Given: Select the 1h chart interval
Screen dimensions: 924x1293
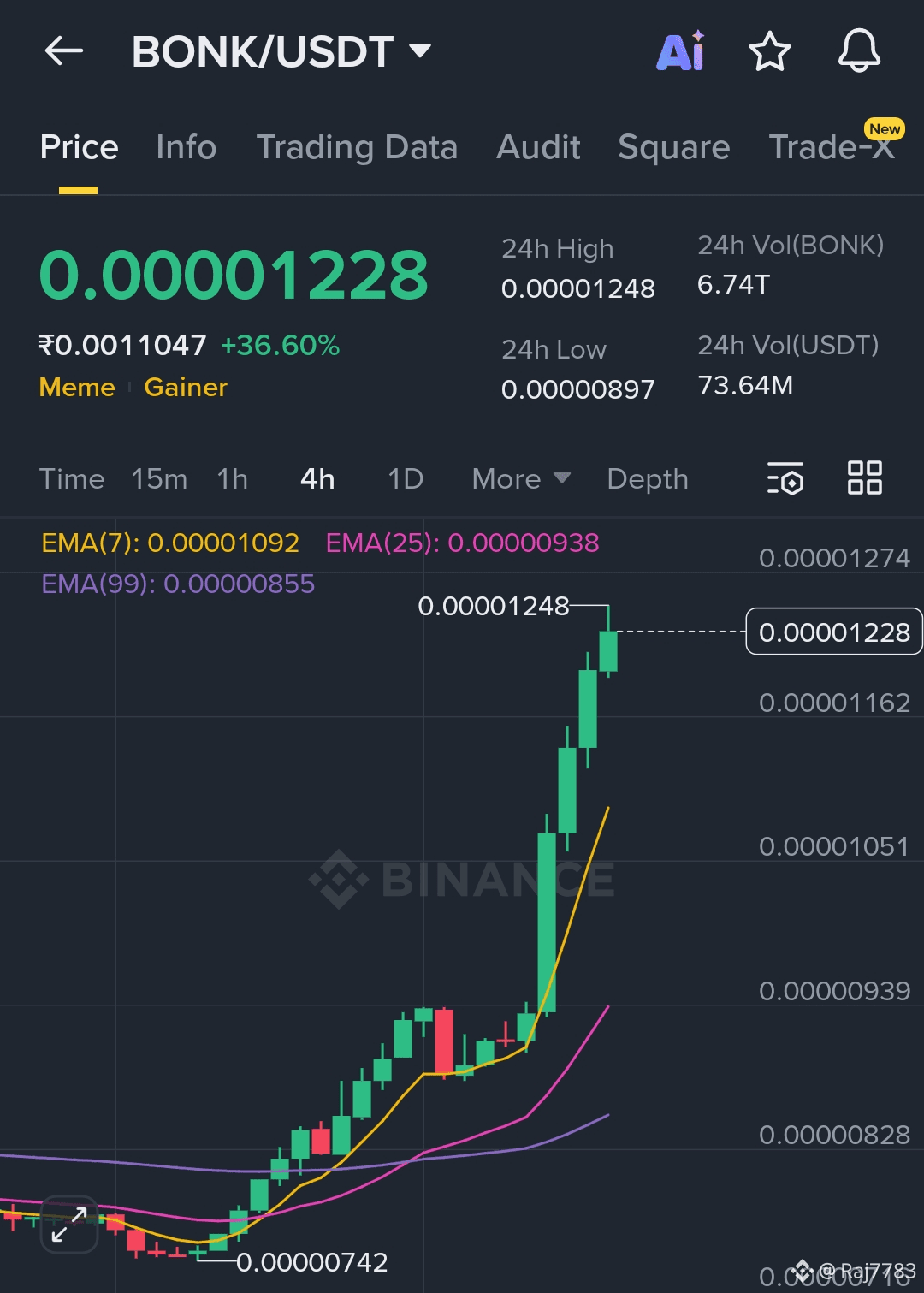Looking at the screenshot, I should [x=232, y=479].
